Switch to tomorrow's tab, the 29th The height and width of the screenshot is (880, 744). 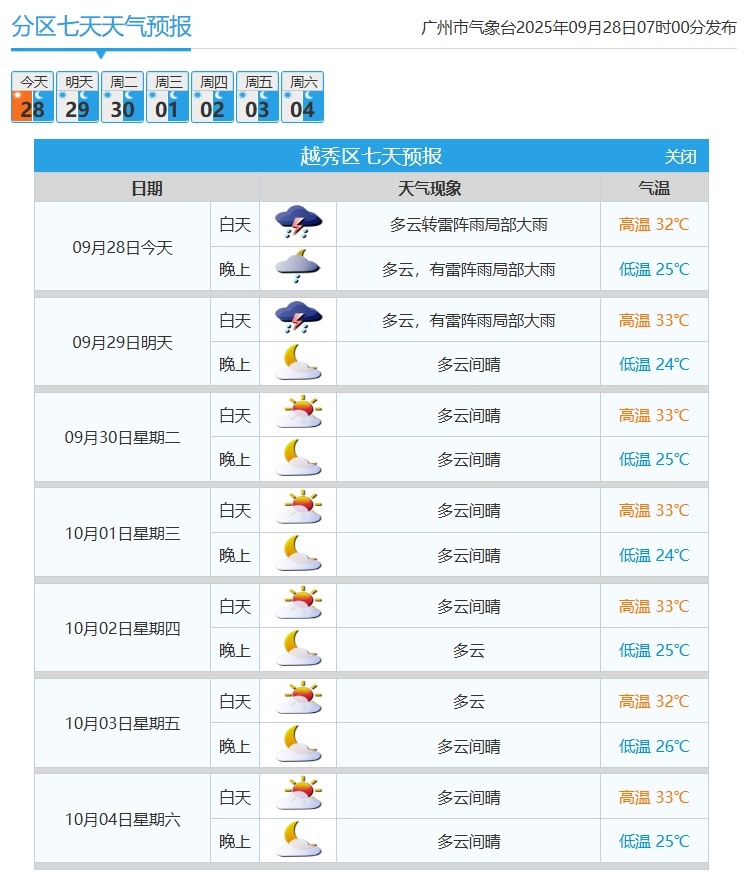pos(78,97)
